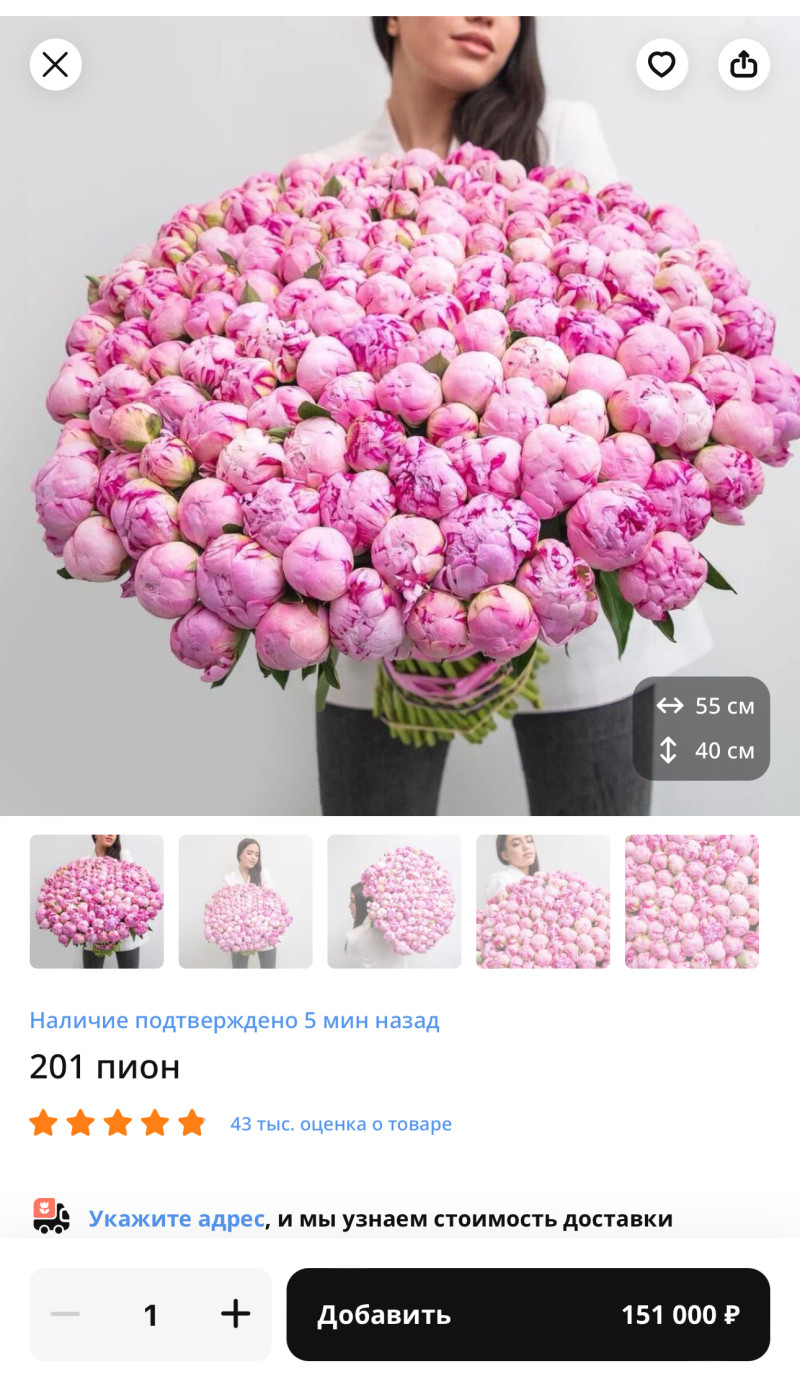This screenshot has height=1376, width=800.
Task: Add the bouquet to favorites
Action: pos(662,65)
